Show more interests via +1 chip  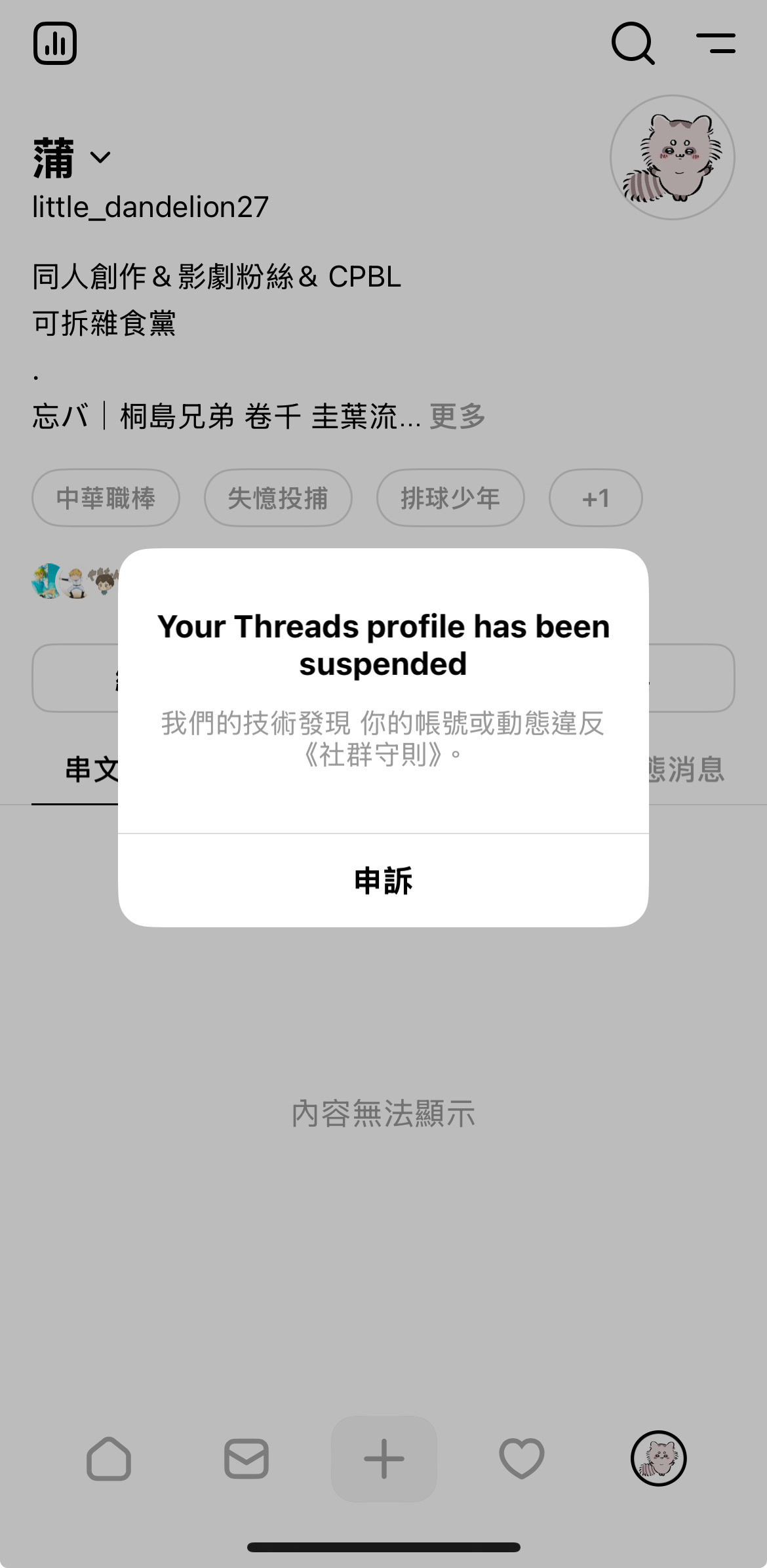595,498
